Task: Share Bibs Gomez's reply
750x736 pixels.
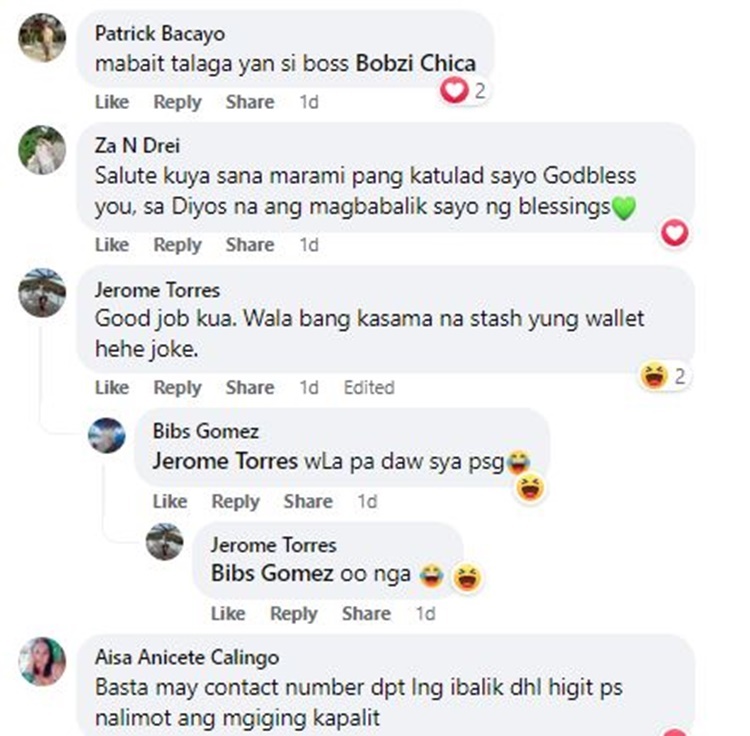Action: [307, 502]
